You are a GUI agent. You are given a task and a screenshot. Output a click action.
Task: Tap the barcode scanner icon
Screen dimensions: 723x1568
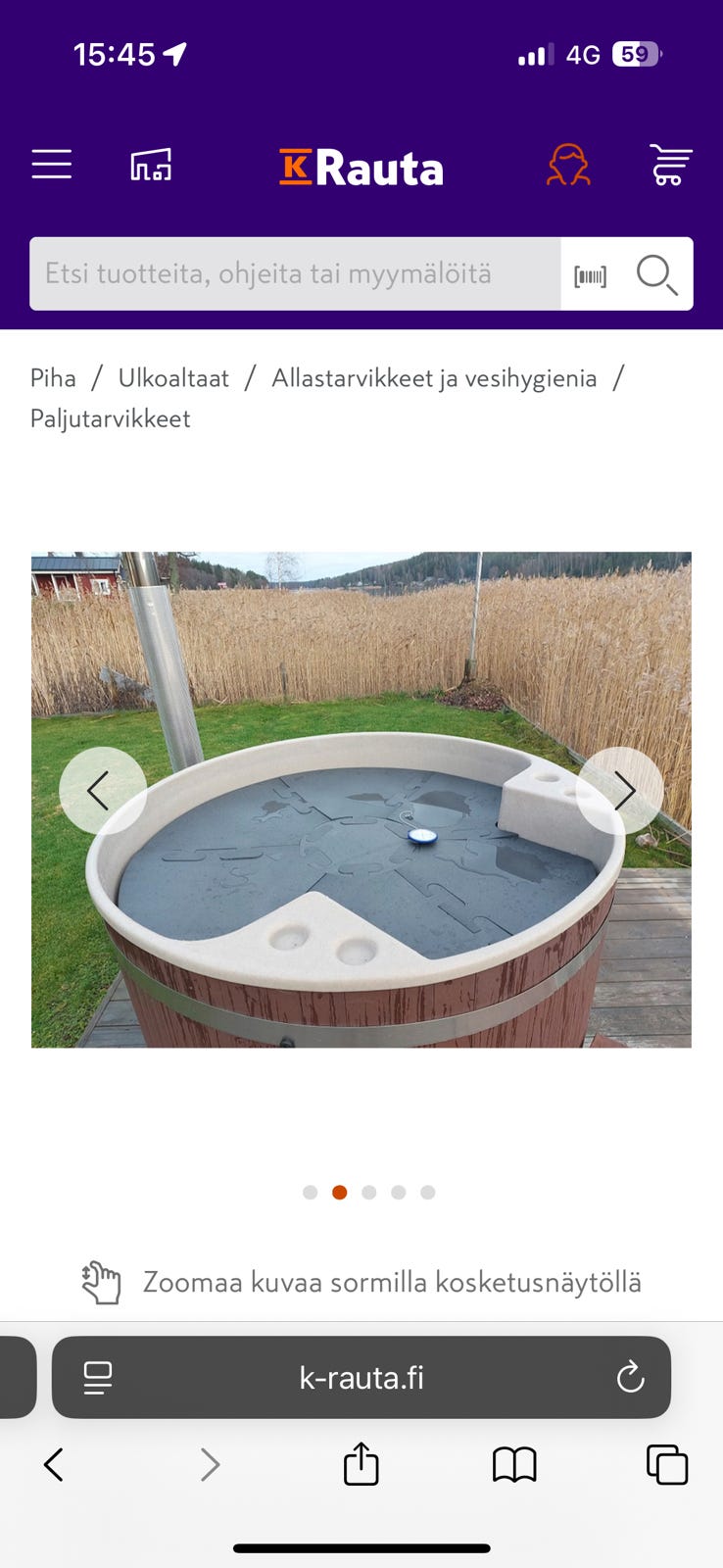point(589,274)
